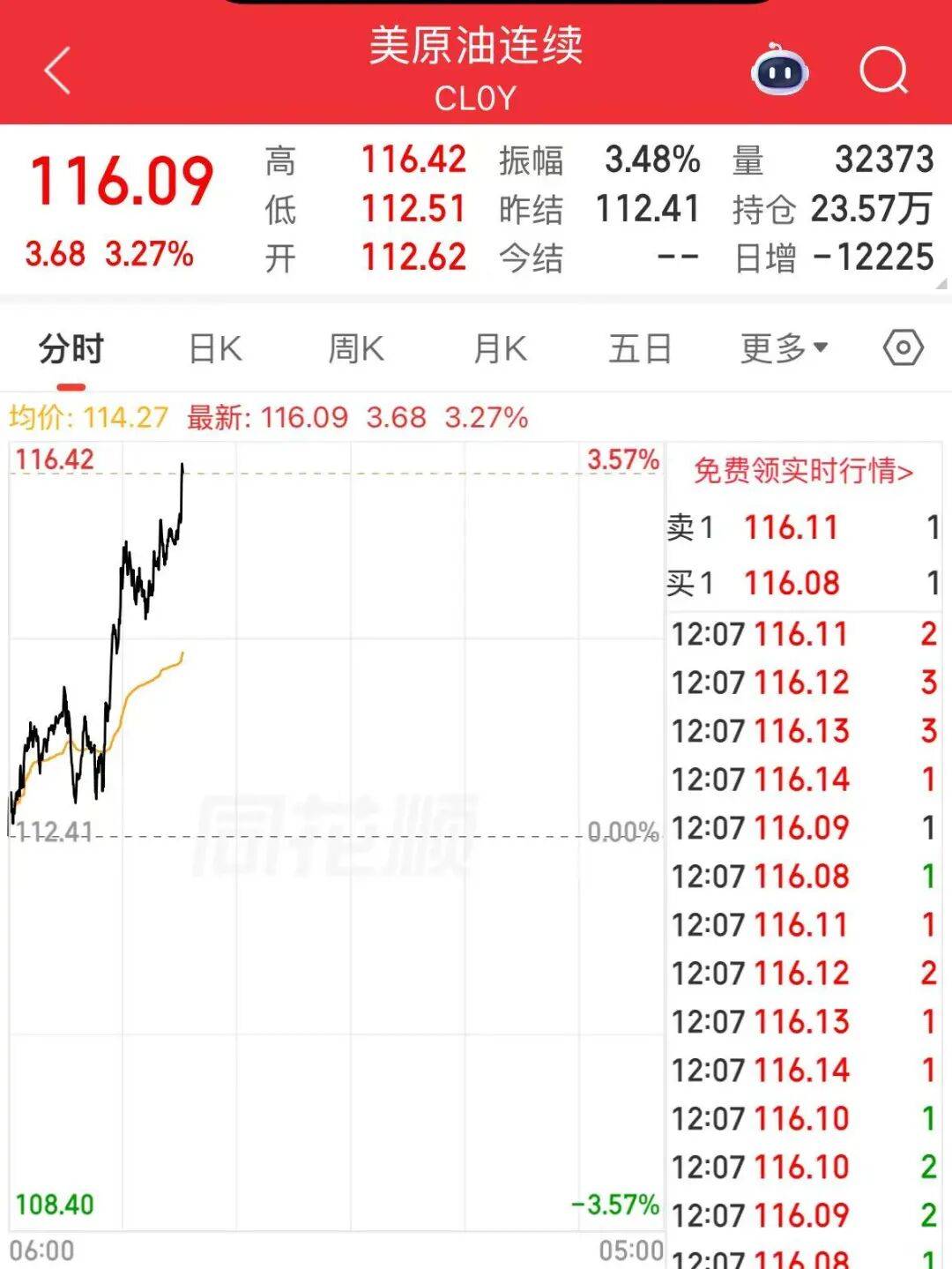Go back using the header arrow

tap(57, 71)
